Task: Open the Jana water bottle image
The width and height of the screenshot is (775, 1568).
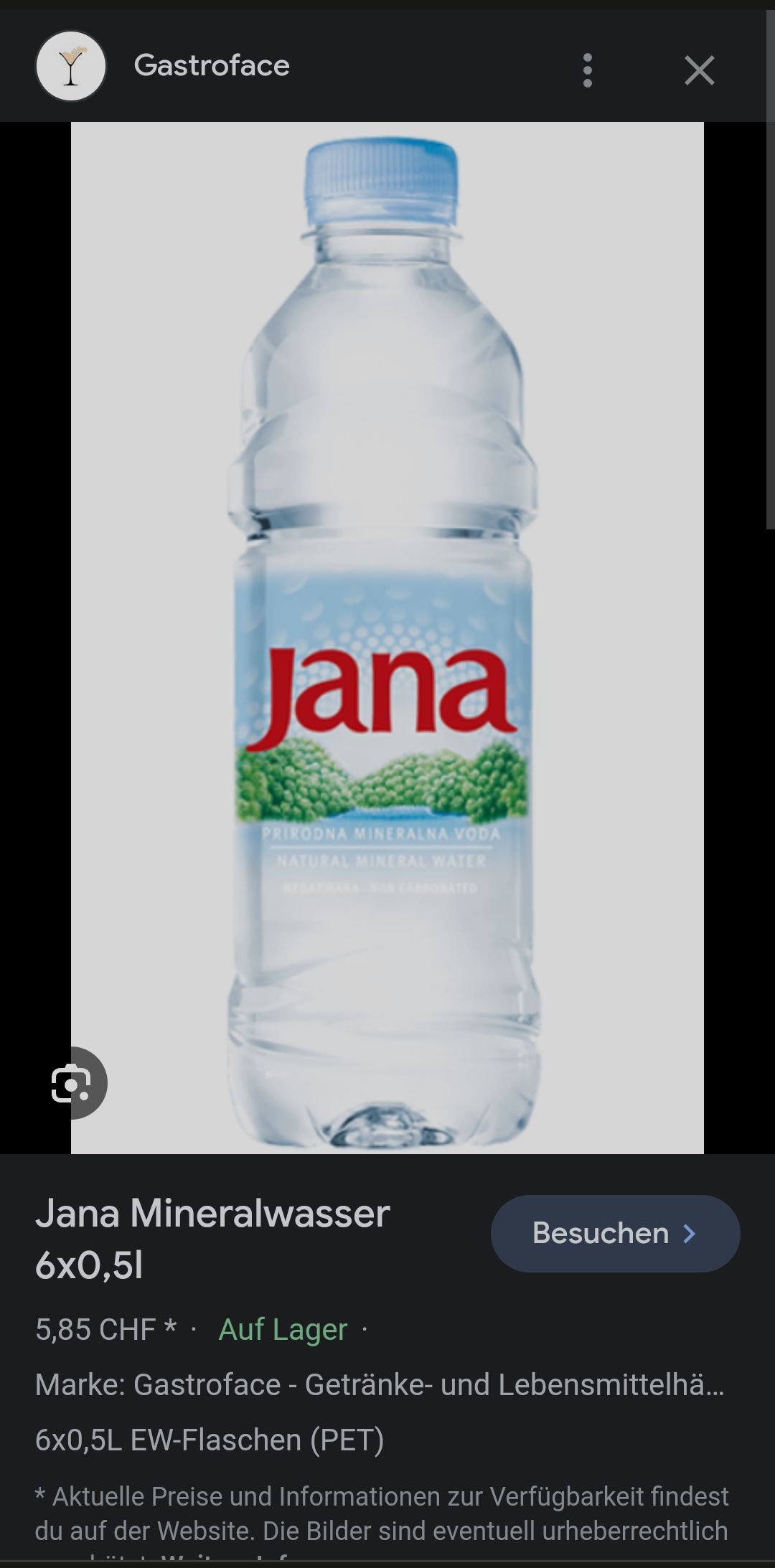Action: pos(387,637)
